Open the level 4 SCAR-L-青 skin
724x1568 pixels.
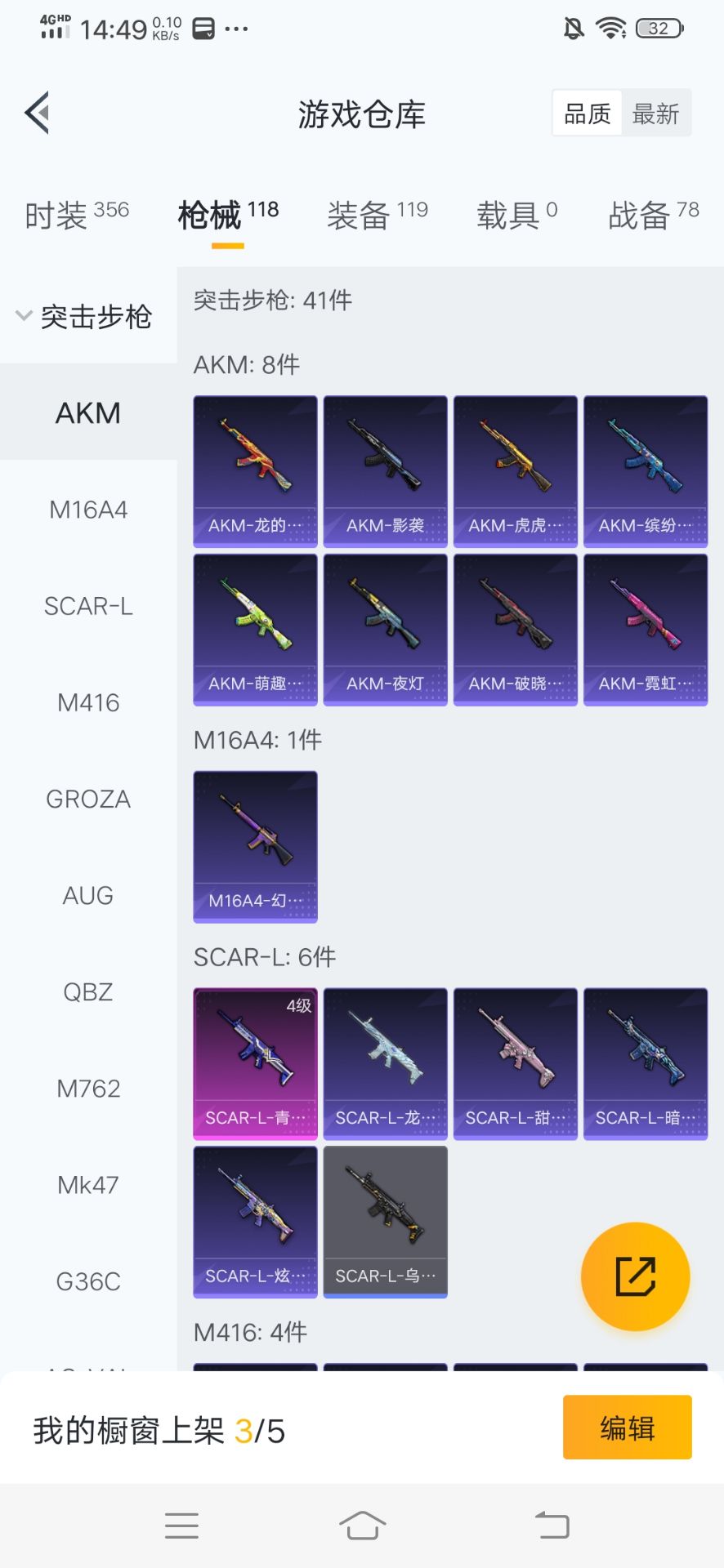pos(255,1063)
